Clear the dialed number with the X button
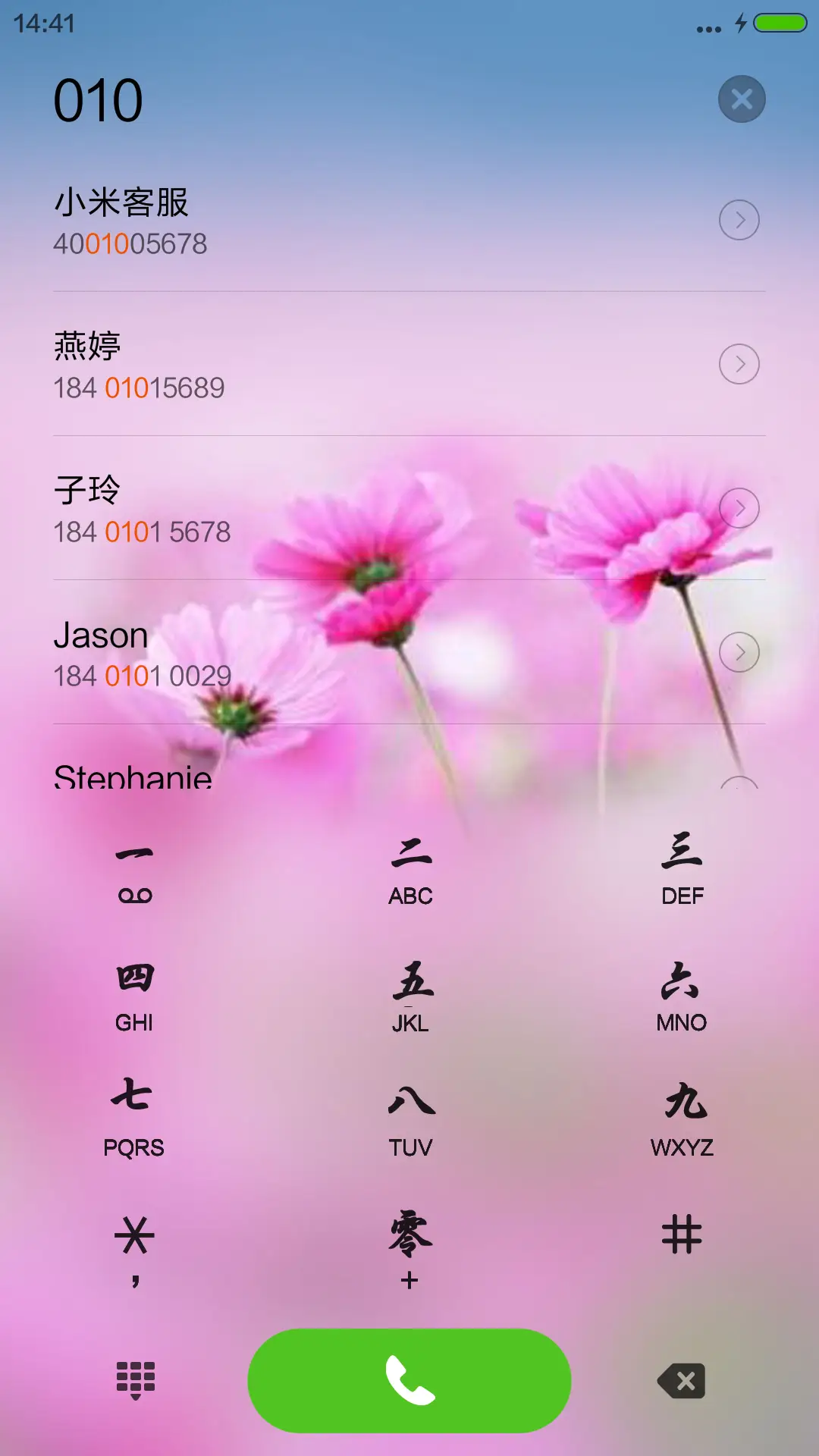The width and height of the screenshot is (819, 1456). coord(741,99)
